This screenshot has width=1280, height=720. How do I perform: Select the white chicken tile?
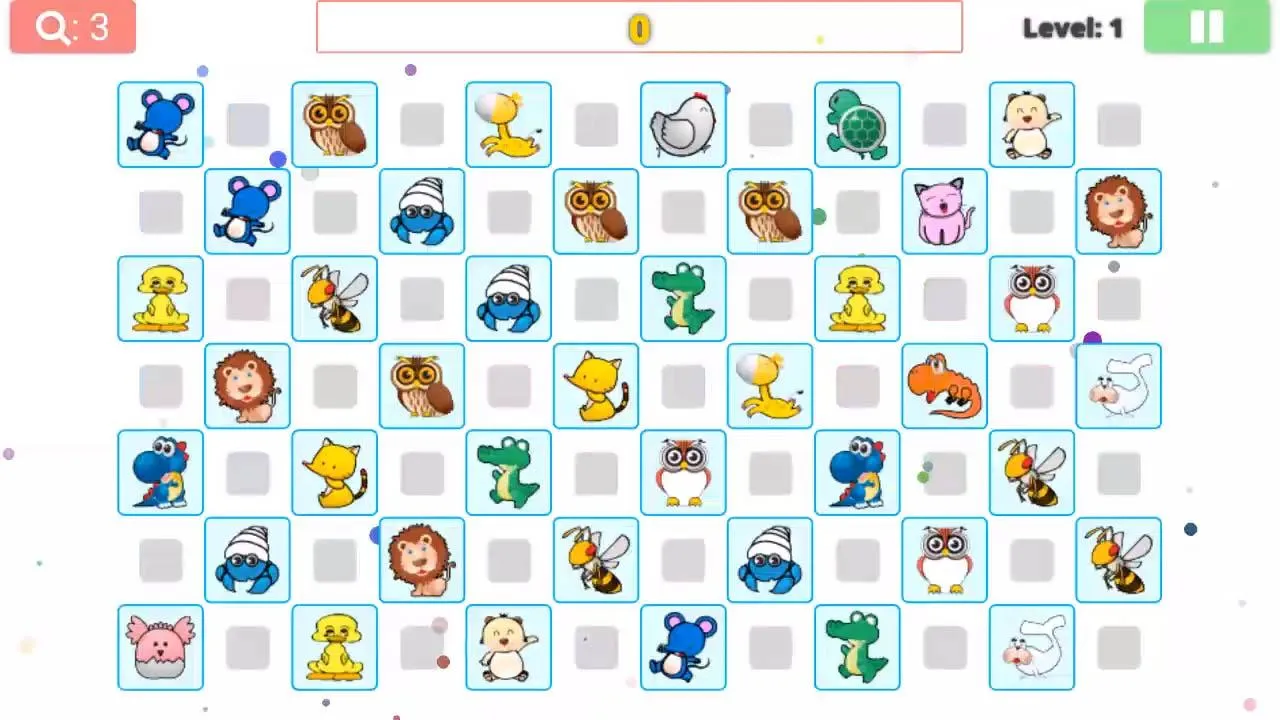pos(683,125)
